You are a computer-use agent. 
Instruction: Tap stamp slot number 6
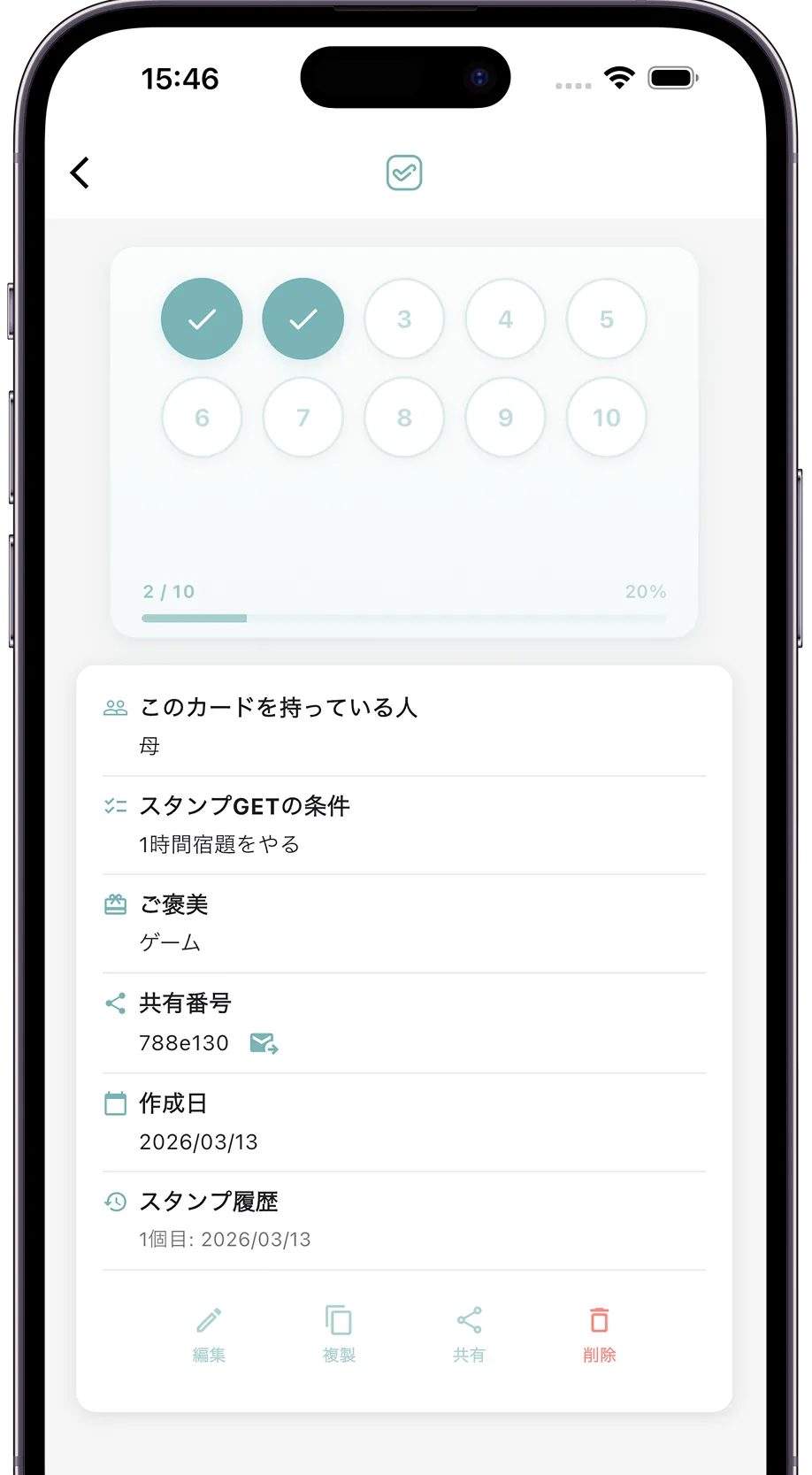coord(202,417)
